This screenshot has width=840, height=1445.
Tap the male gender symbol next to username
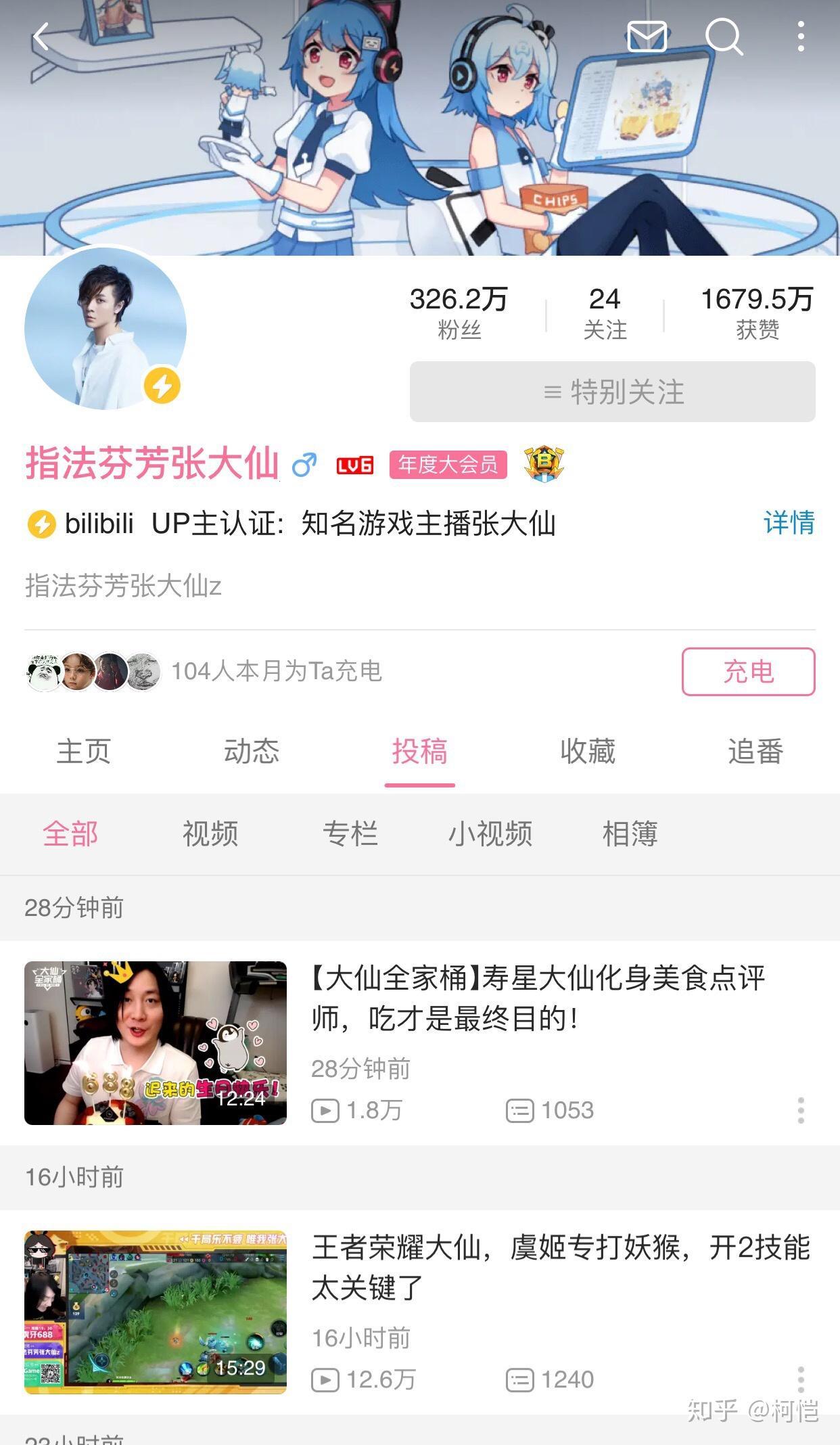point(304,465)
